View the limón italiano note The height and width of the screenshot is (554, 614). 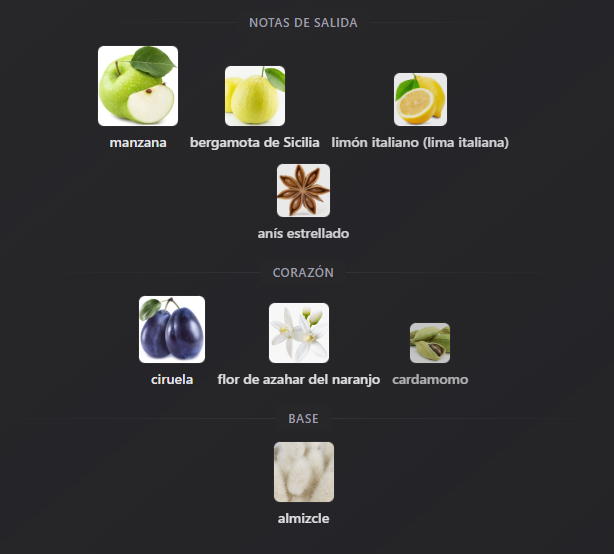(420, 99)
